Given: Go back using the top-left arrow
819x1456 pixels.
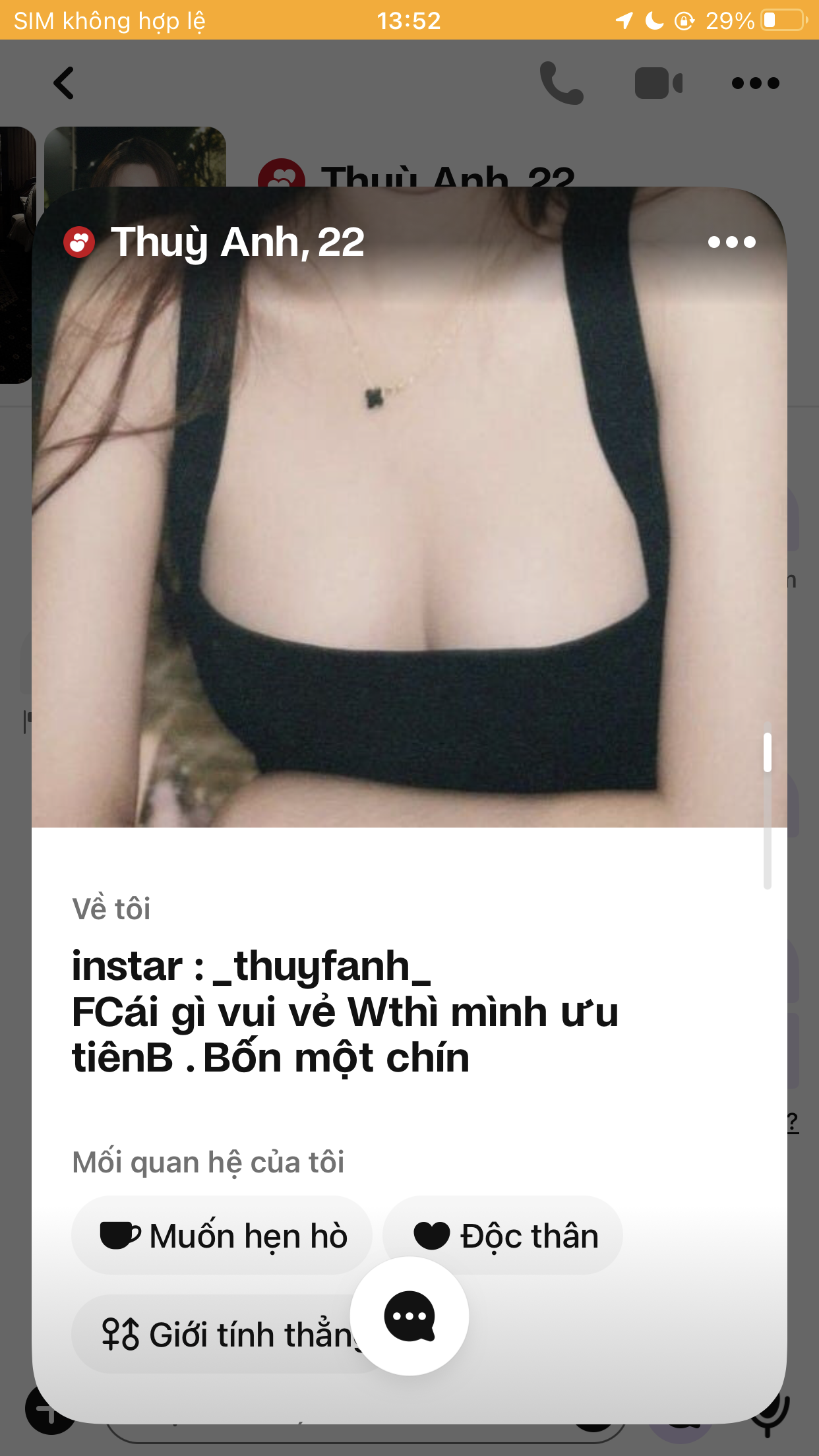Looking at the screenshot, I should coord(64,83).
